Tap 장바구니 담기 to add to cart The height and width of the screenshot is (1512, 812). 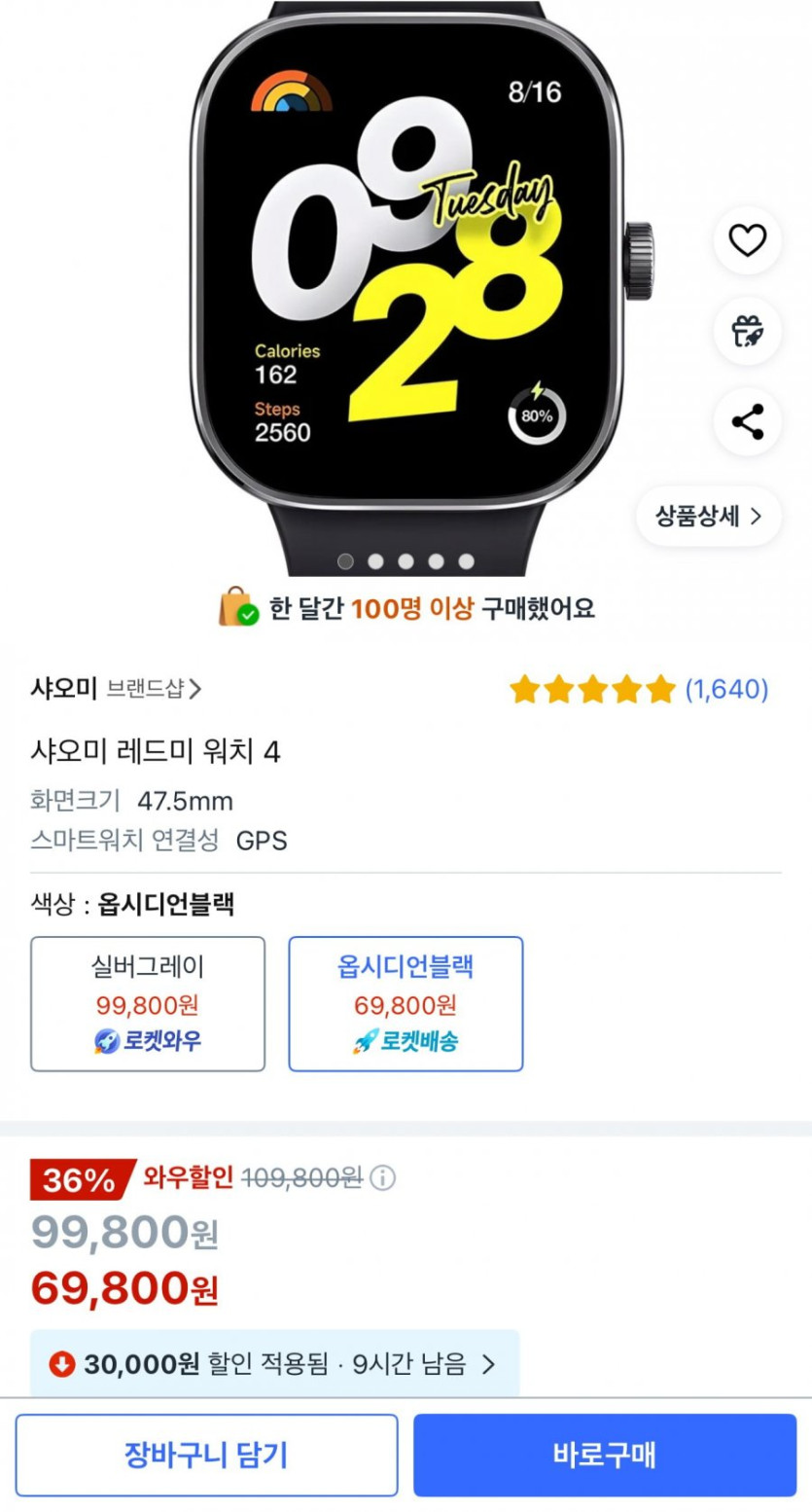pos(206,1455)
